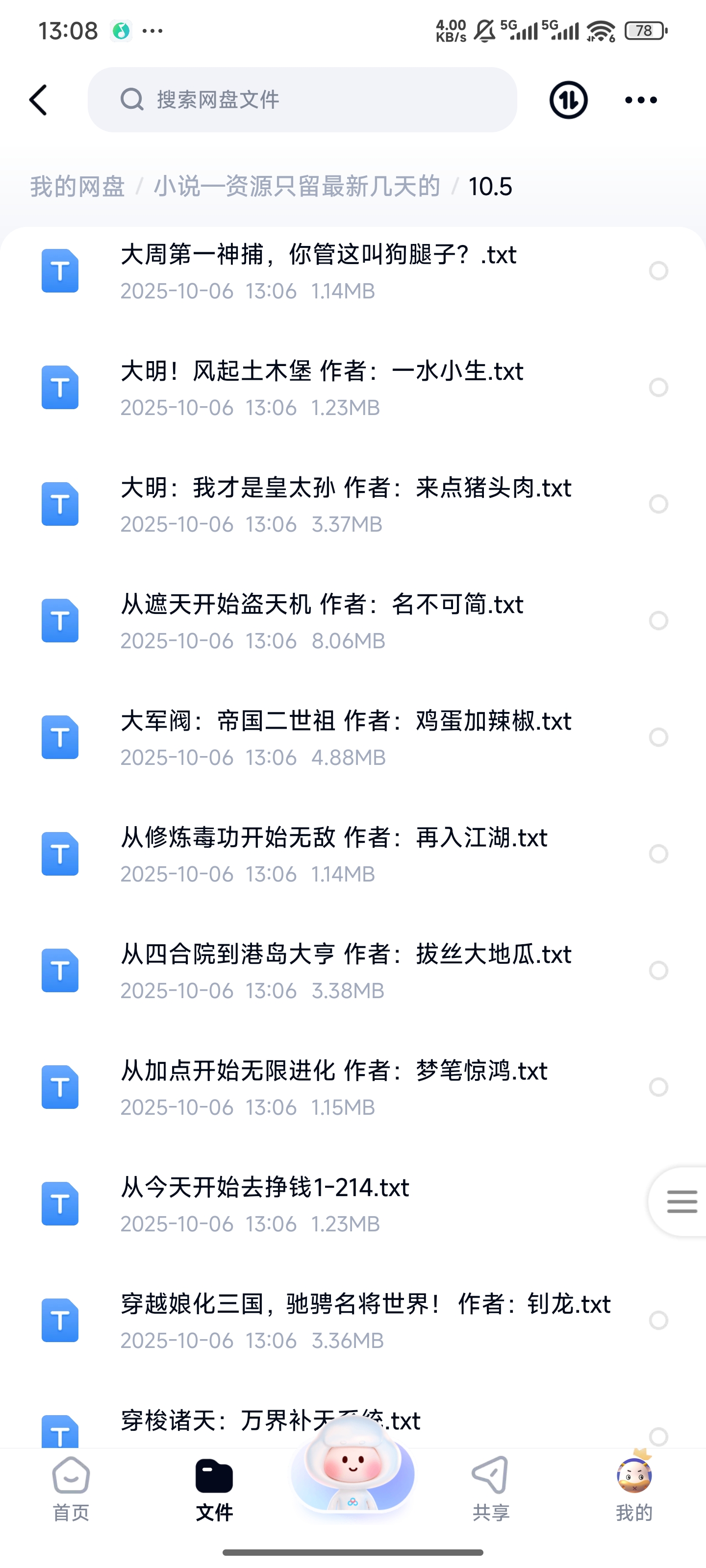Select the 从四合院到港岛大亨 file checkbox
Image resolution: width=706 pixels, height=1568 pixels.
click(x=658, y=970)
